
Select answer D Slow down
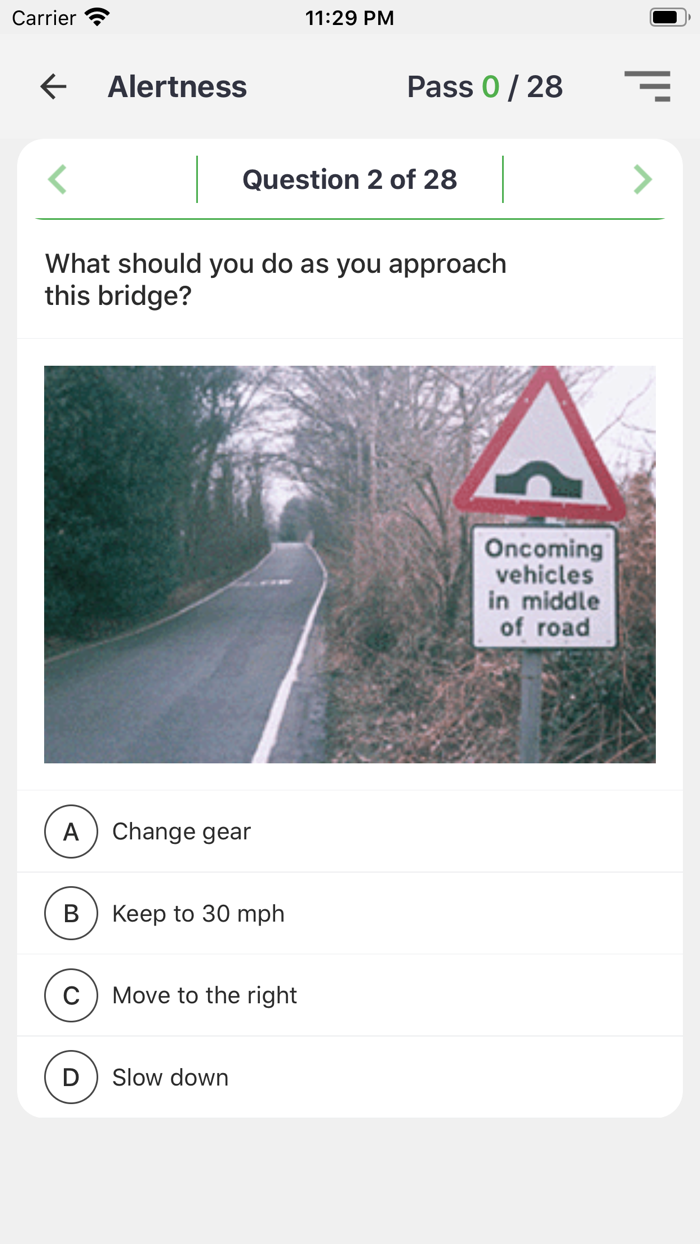(x=350, y=1078)
